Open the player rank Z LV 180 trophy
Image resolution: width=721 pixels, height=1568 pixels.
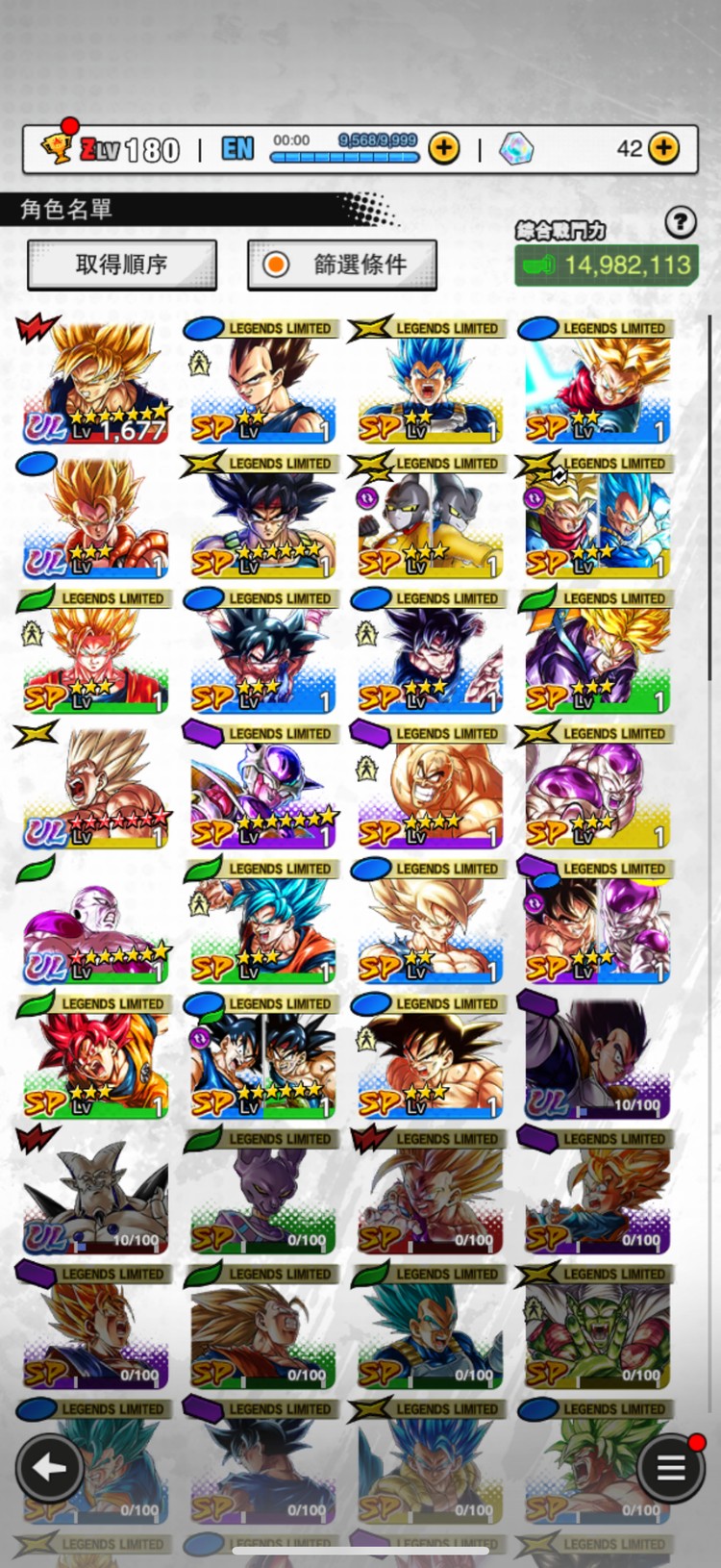58,147
